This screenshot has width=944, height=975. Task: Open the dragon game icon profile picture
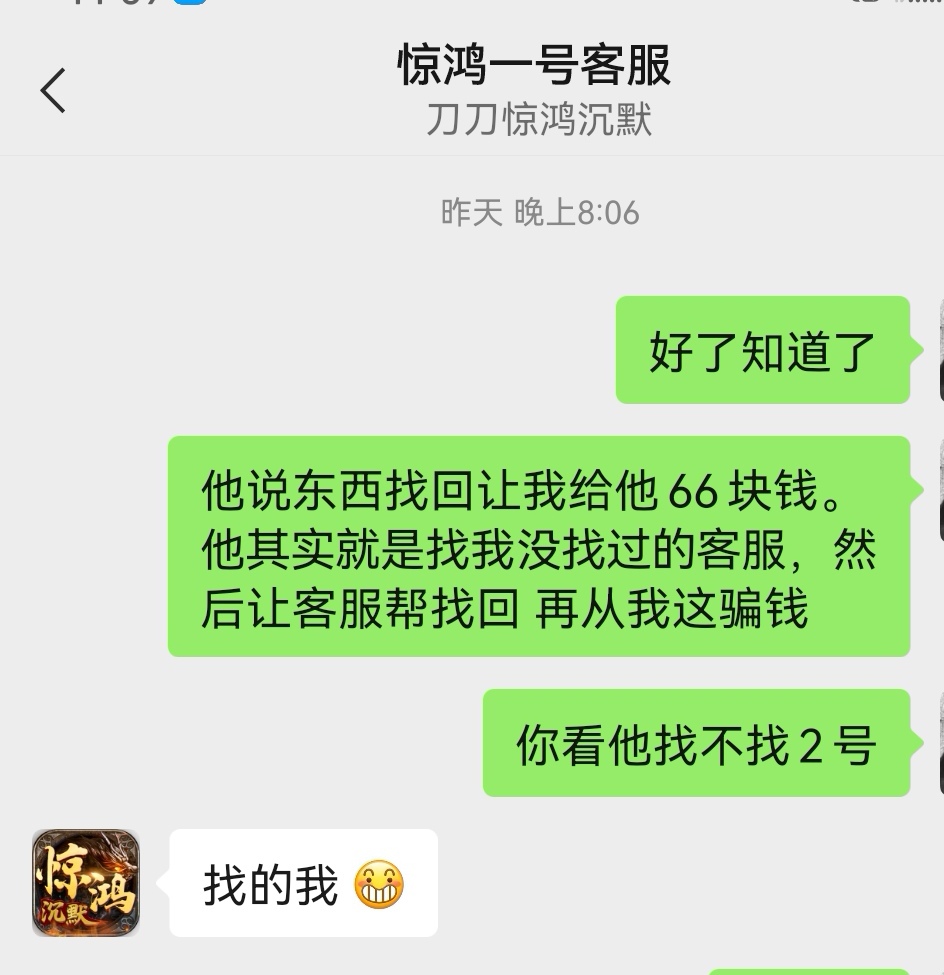(x=85, y=884)
